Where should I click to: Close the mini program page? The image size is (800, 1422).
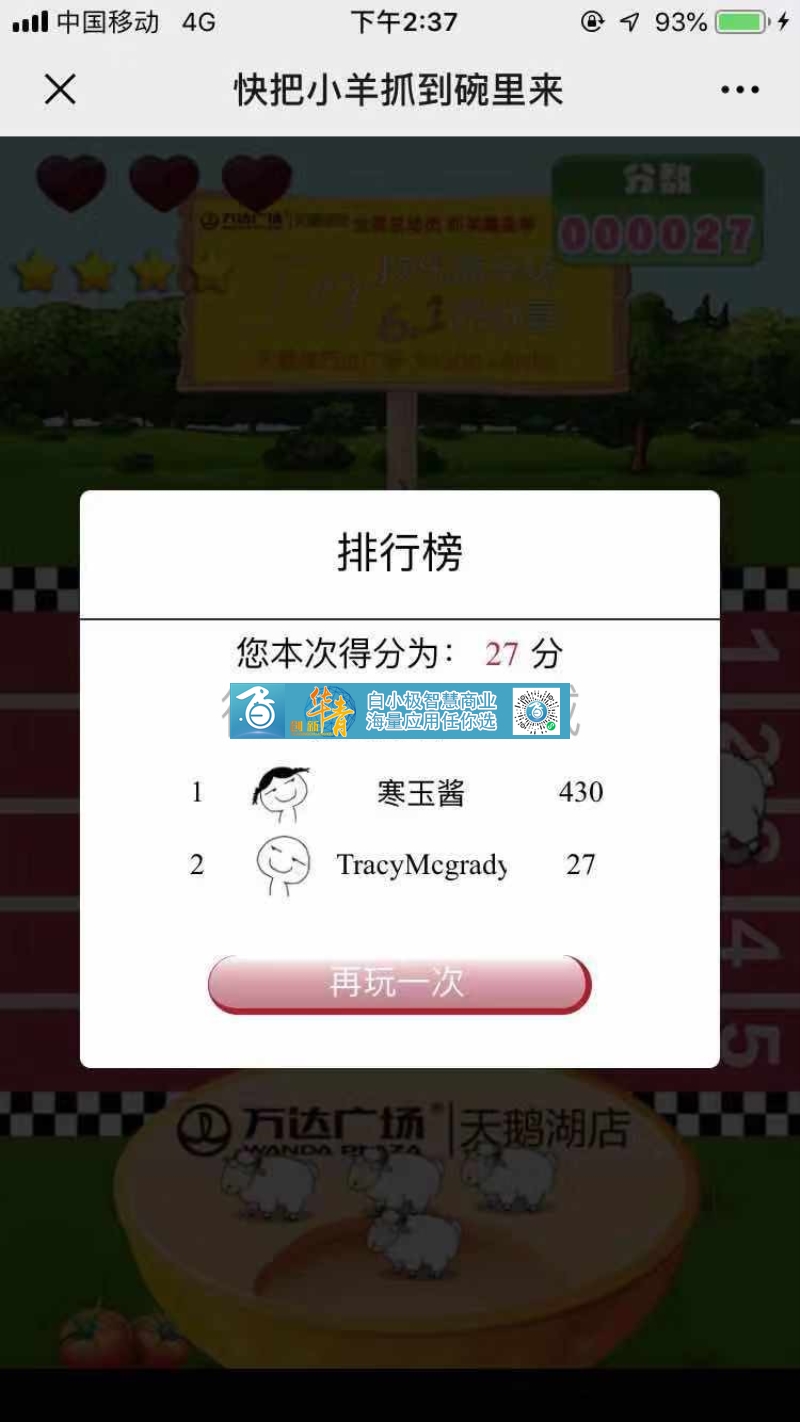[x=60, y=90]
